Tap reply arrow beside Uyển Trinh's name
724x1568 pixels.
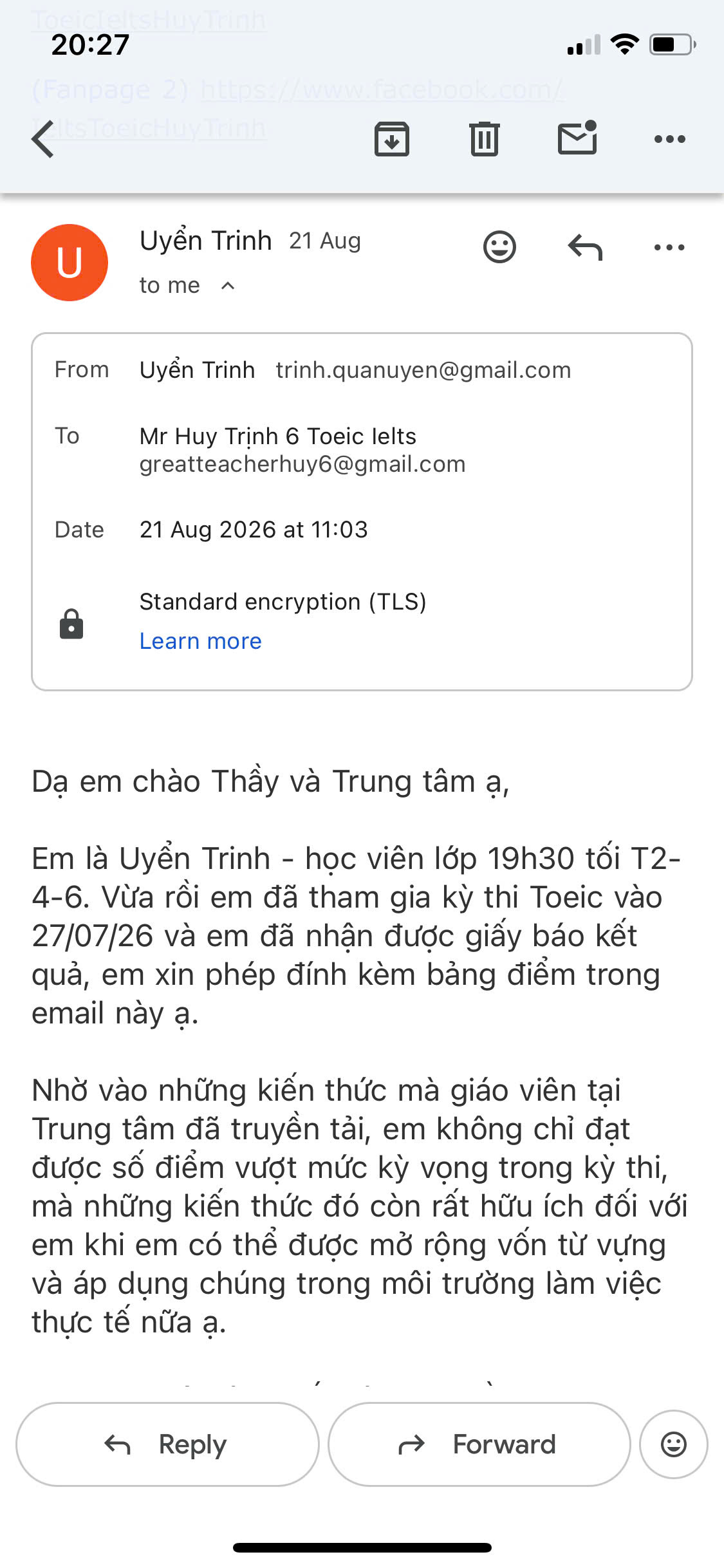tap(585, 247)
